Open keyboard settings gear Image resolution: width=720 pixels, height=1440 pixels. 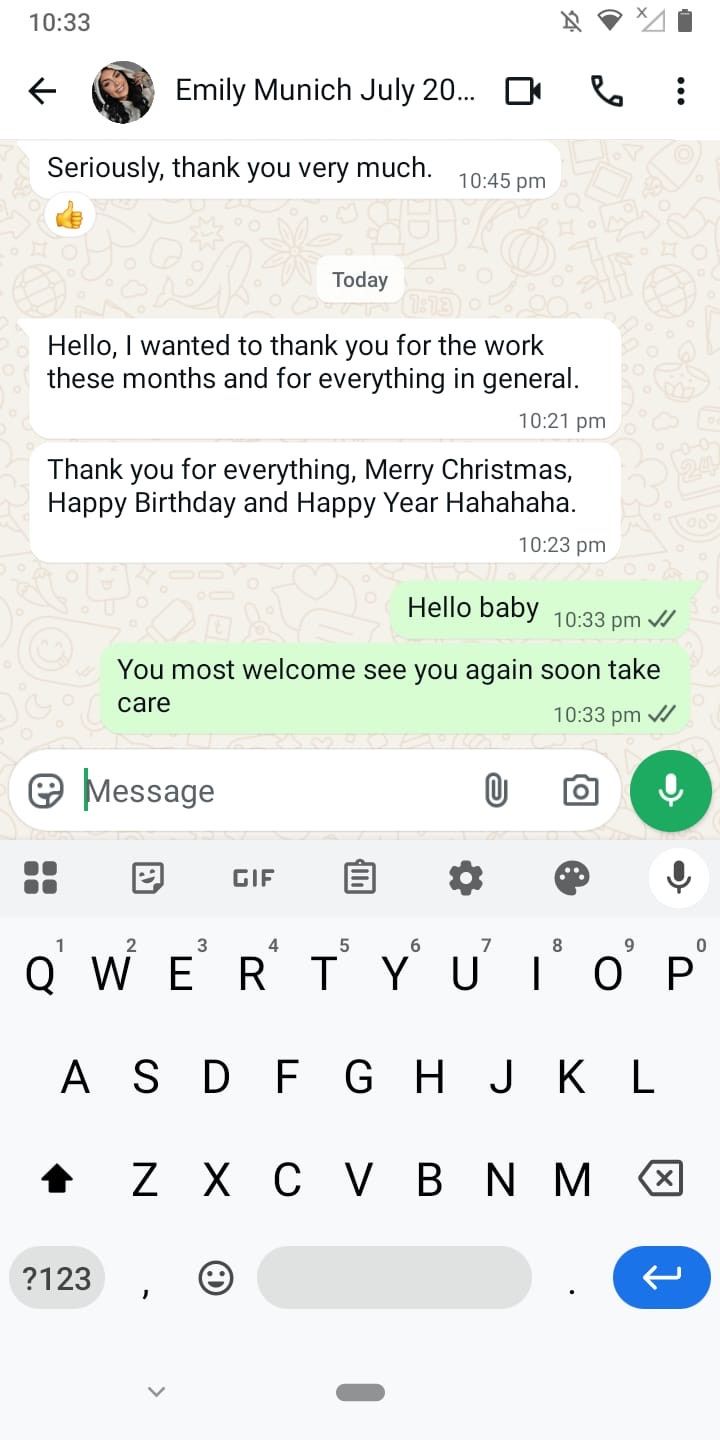[465, 878]
